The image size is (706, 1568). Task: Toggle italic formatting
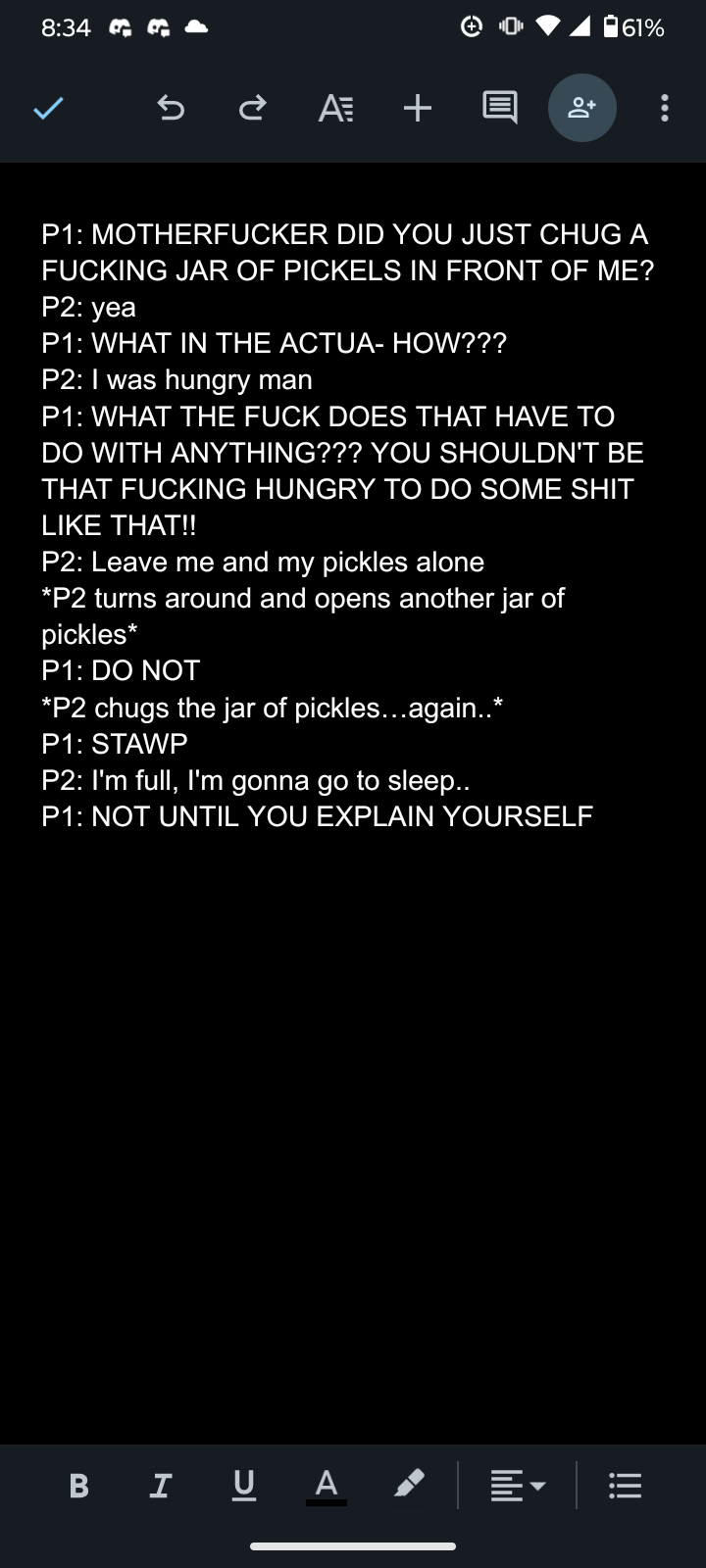tap(162, 1486)
